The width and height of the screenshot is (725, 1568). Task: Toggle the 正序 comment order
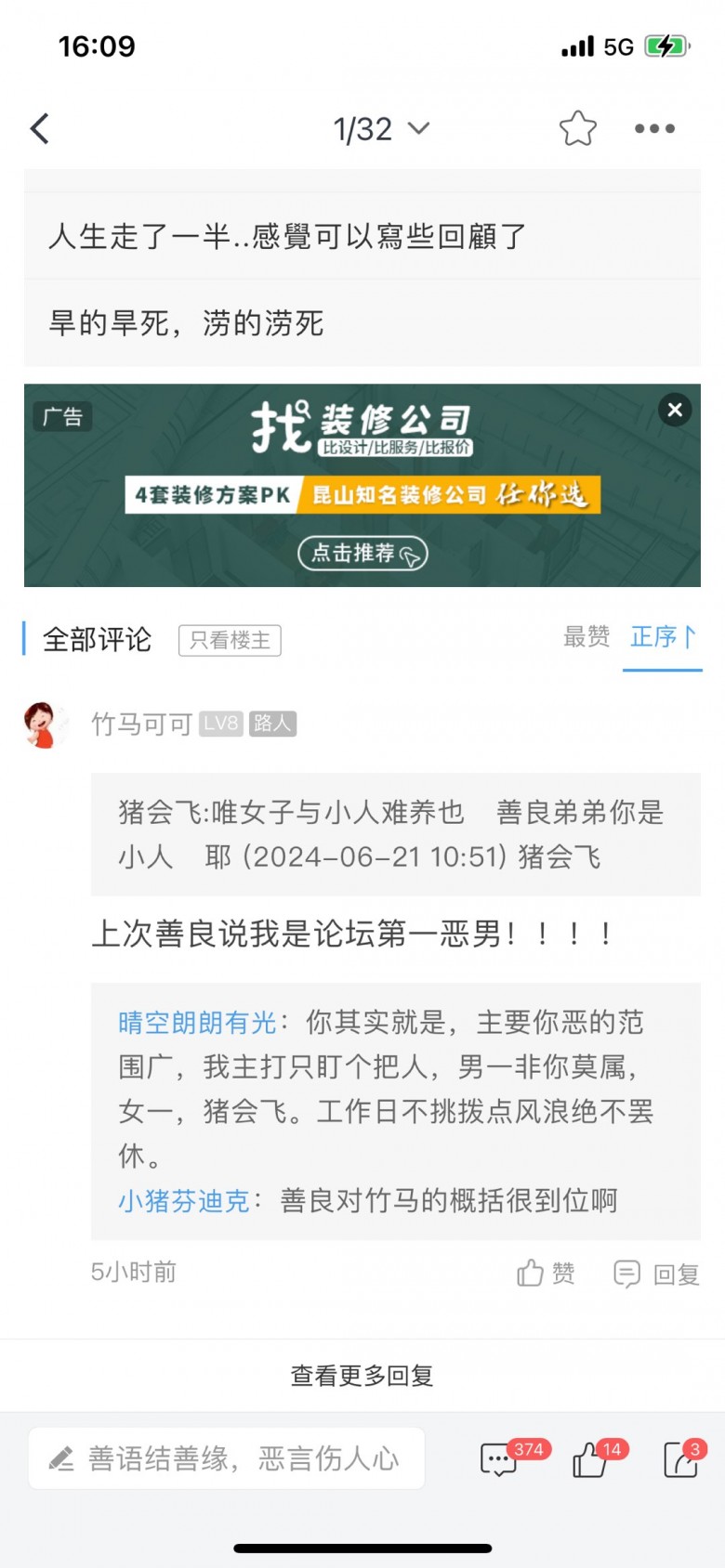[662, 637]
